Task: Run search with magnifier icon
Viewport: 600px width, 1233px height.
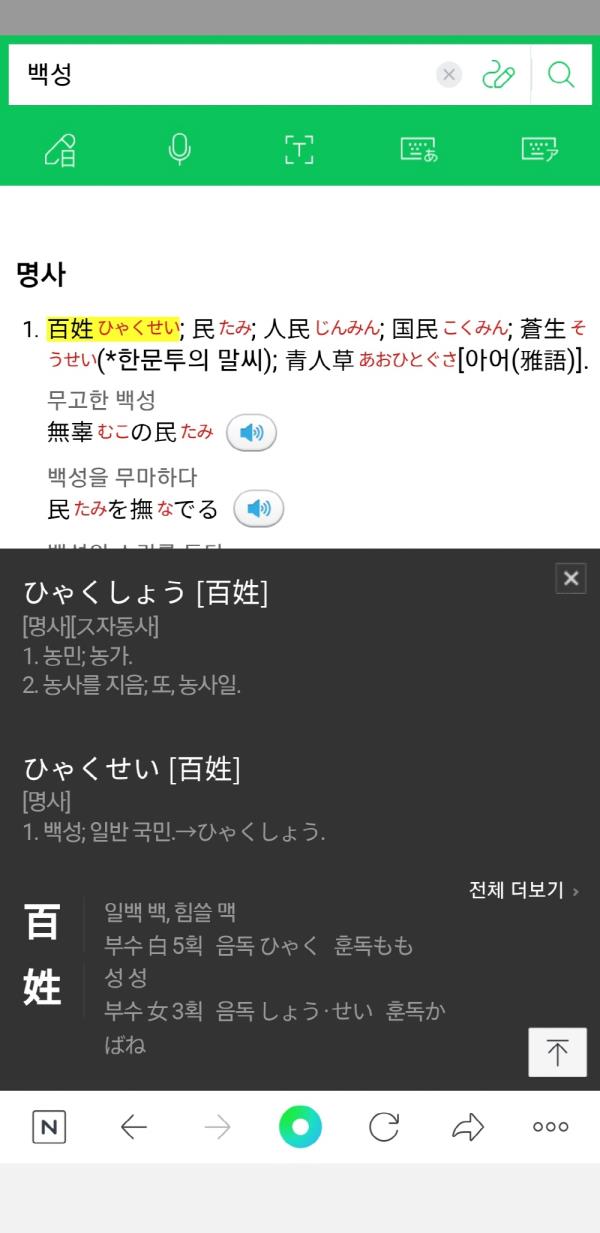Action: point(562,75)
